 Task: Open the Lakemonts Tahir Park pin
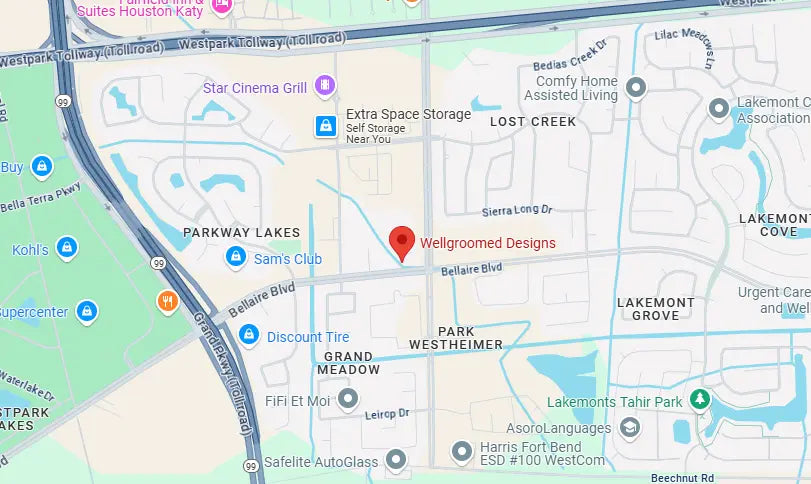point(701,401)
